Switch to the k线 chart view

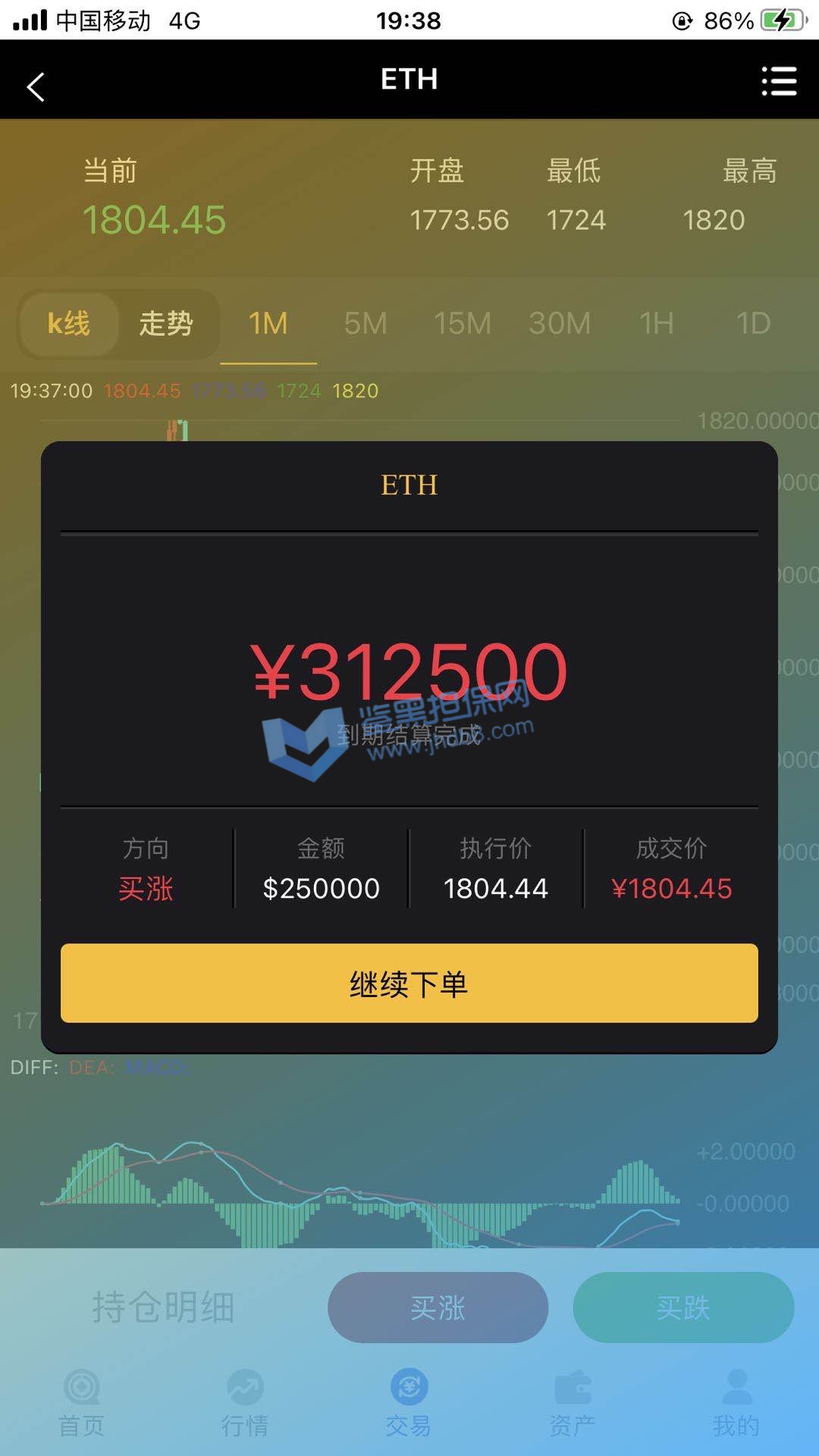[x=69, y=324]
